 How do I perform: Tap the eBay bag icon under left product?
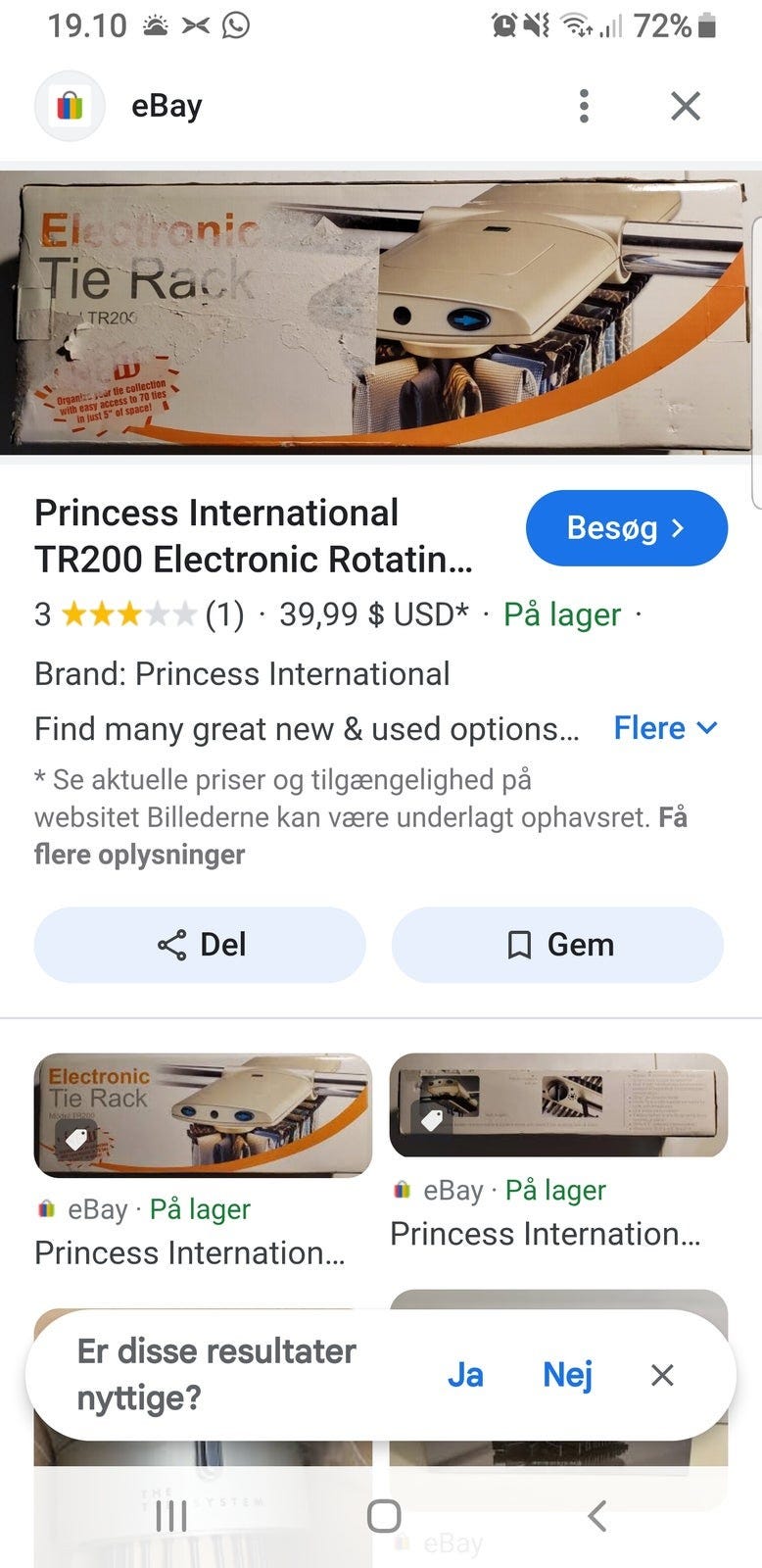tap(46, 1208)
